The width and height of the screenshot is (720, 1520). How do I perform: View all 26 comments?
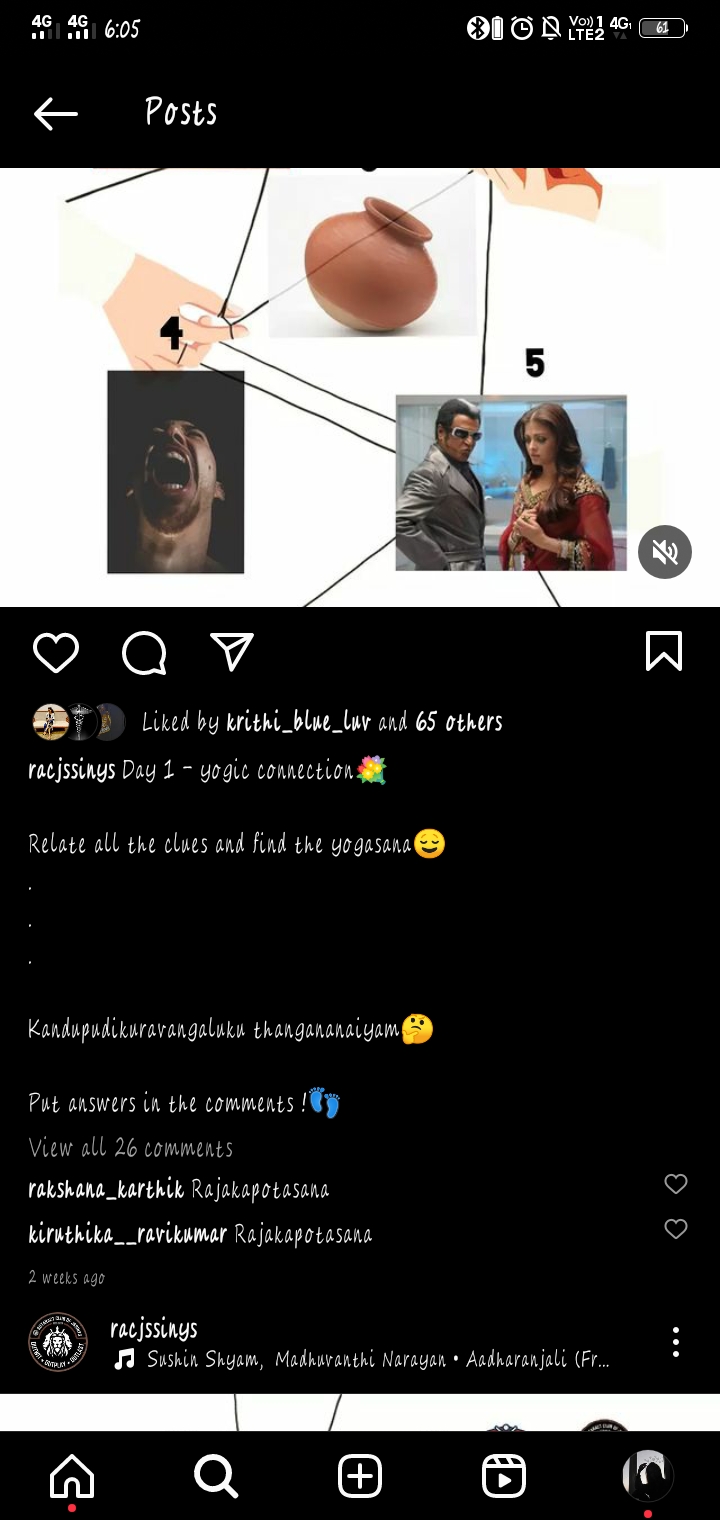[x=130, y=1148]
